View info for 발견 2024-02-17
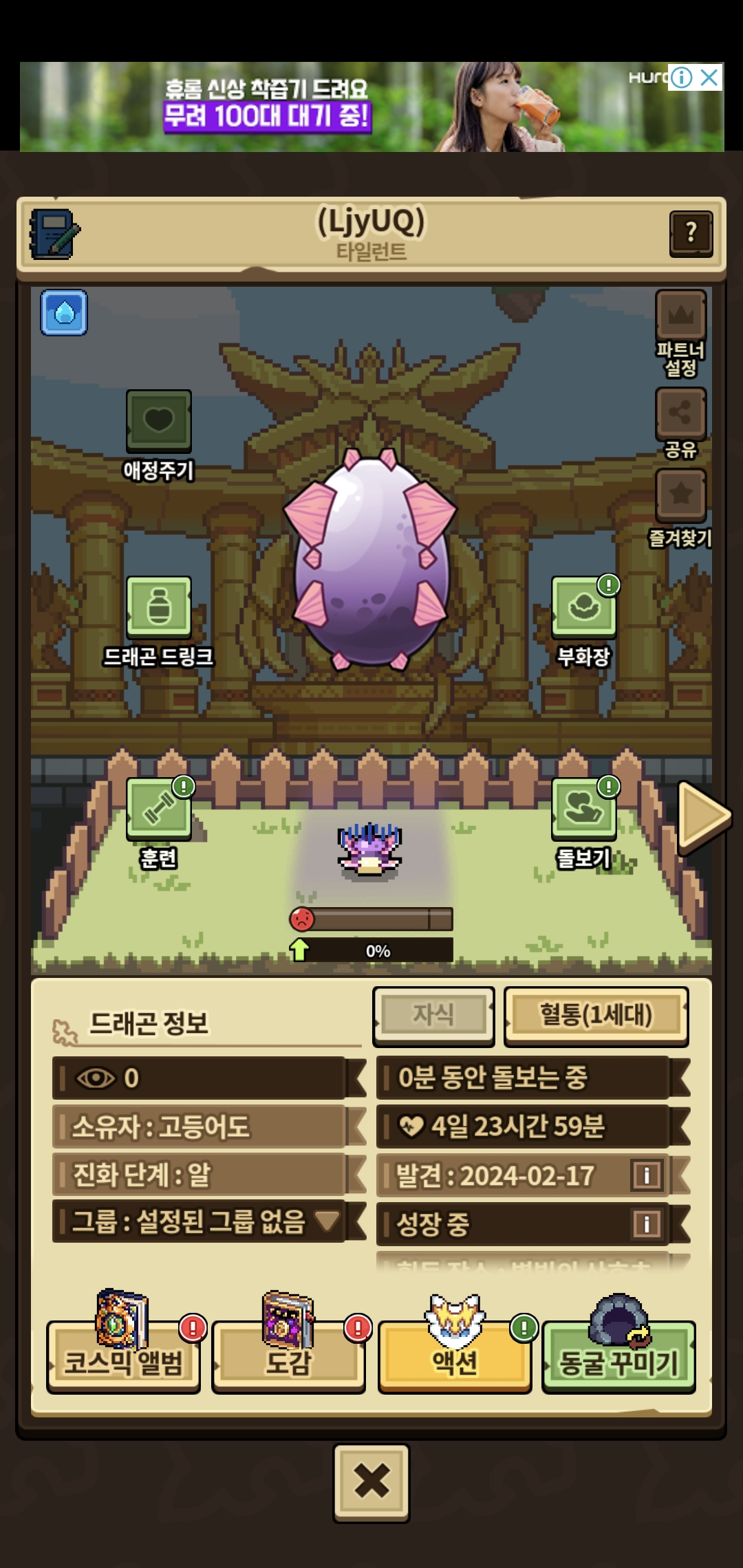The image size is (743, 1568). [647, 1175]
